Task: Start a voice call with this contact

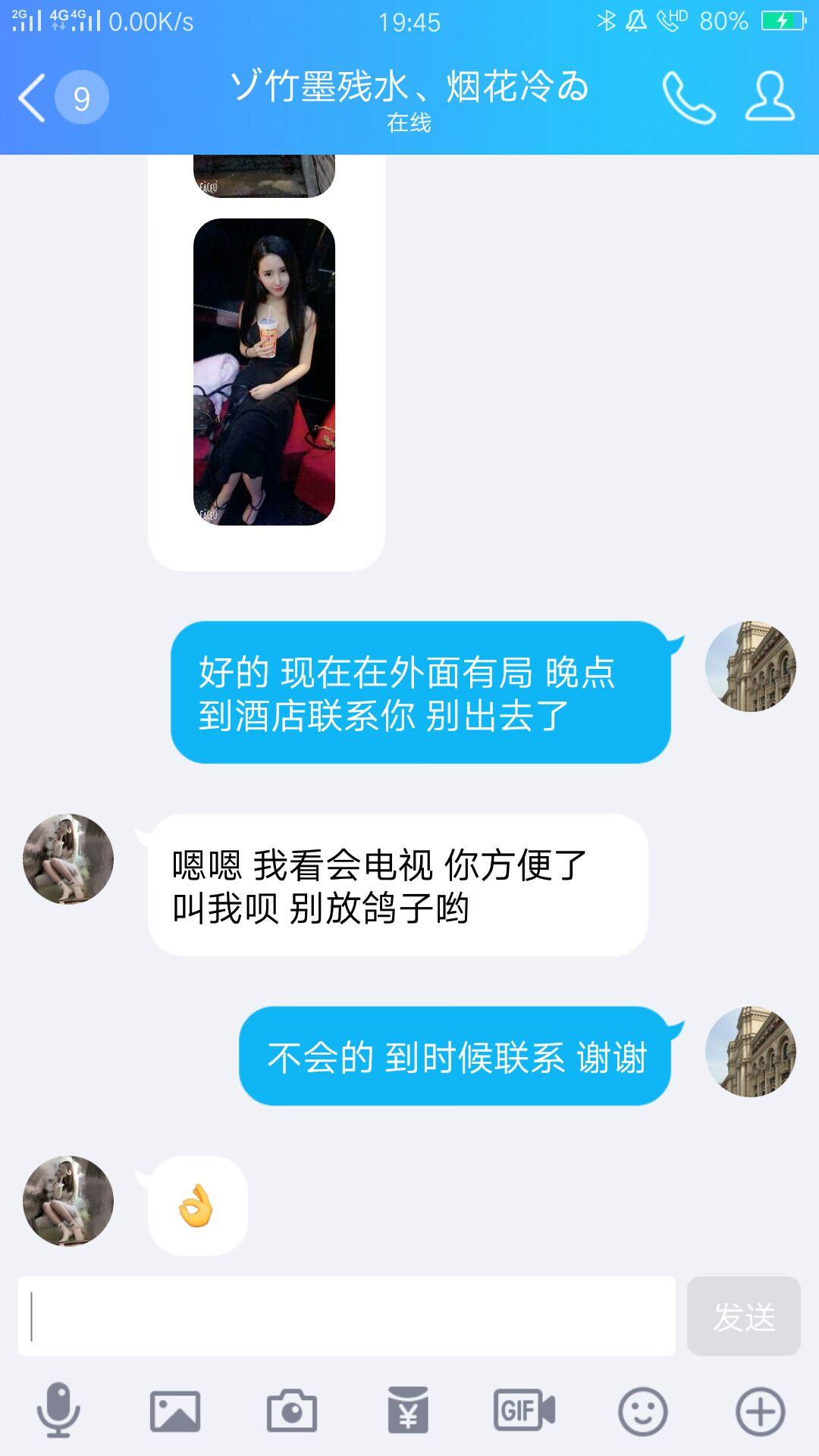Action: 689,97
